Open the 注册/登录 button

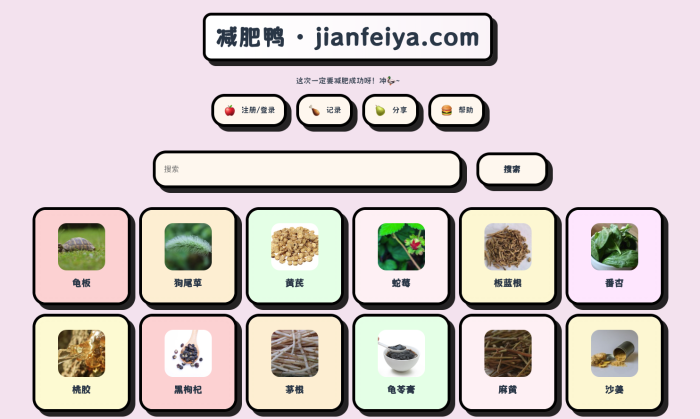(249, 110)
